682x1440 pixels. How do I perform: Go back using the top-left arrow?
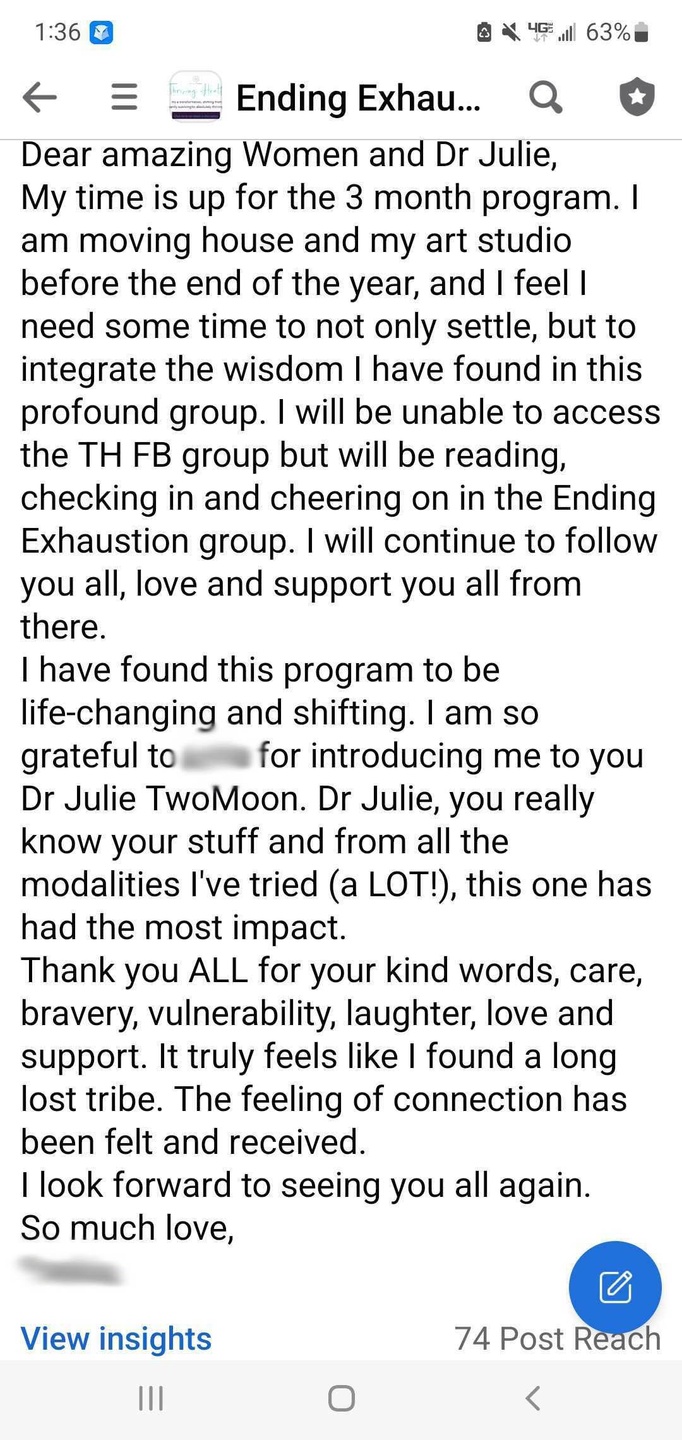(x=40, y=98)
